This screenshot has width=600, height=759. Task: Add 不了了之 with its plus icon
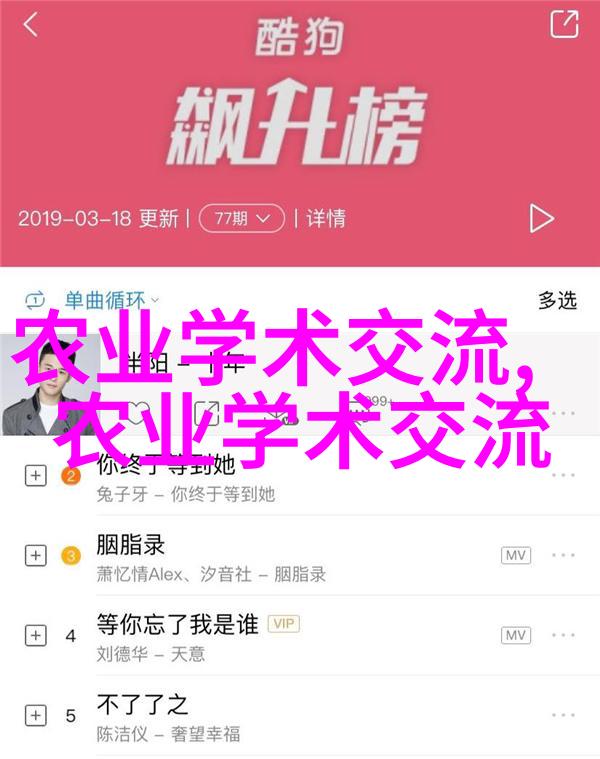click(x=36, y=716)
